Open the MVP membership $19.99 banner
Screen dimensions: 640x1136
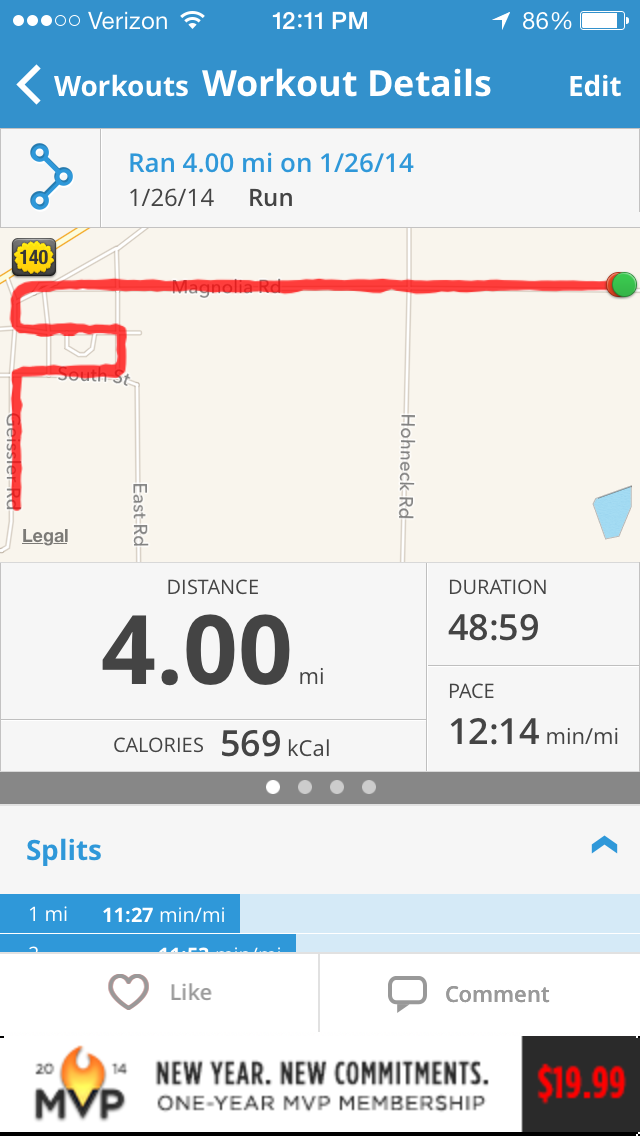pyautogui.click(x=320, y=1084)
